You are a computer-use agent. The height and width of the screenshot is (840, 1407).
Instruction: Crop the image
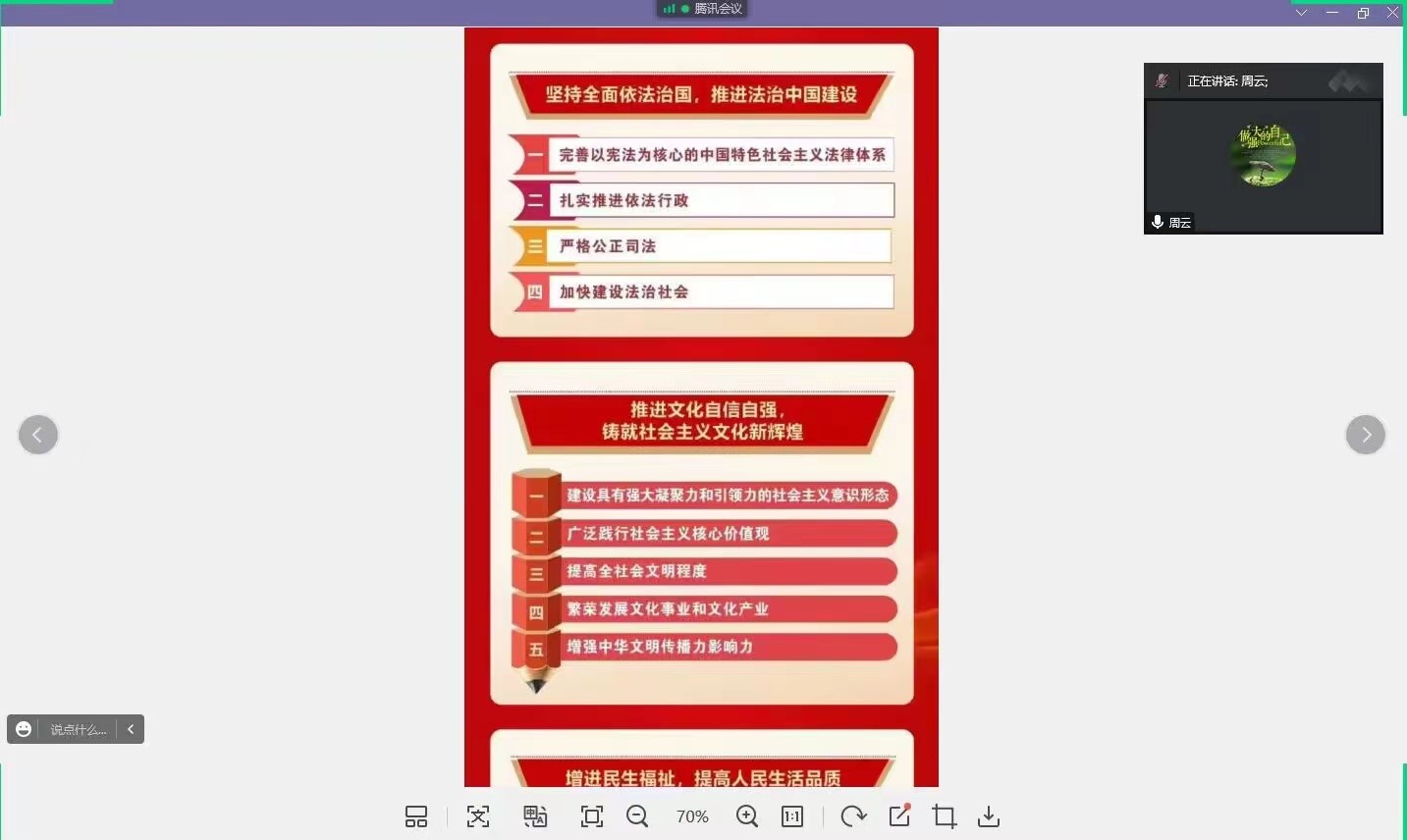click(945, 816)
